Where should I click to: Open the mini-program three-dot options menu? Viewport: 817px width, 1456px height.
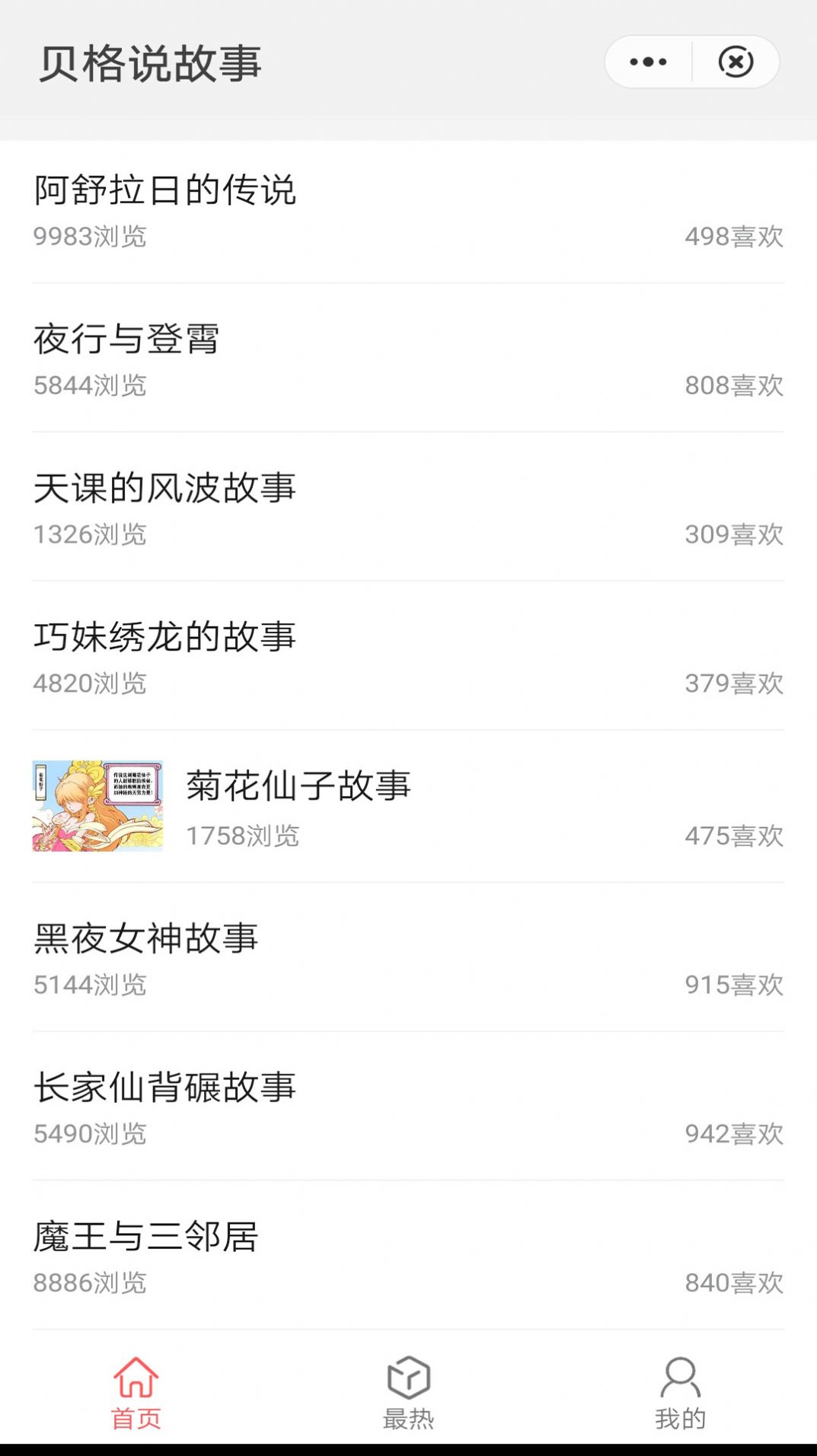pyautogui.click(x=646, y=61)
